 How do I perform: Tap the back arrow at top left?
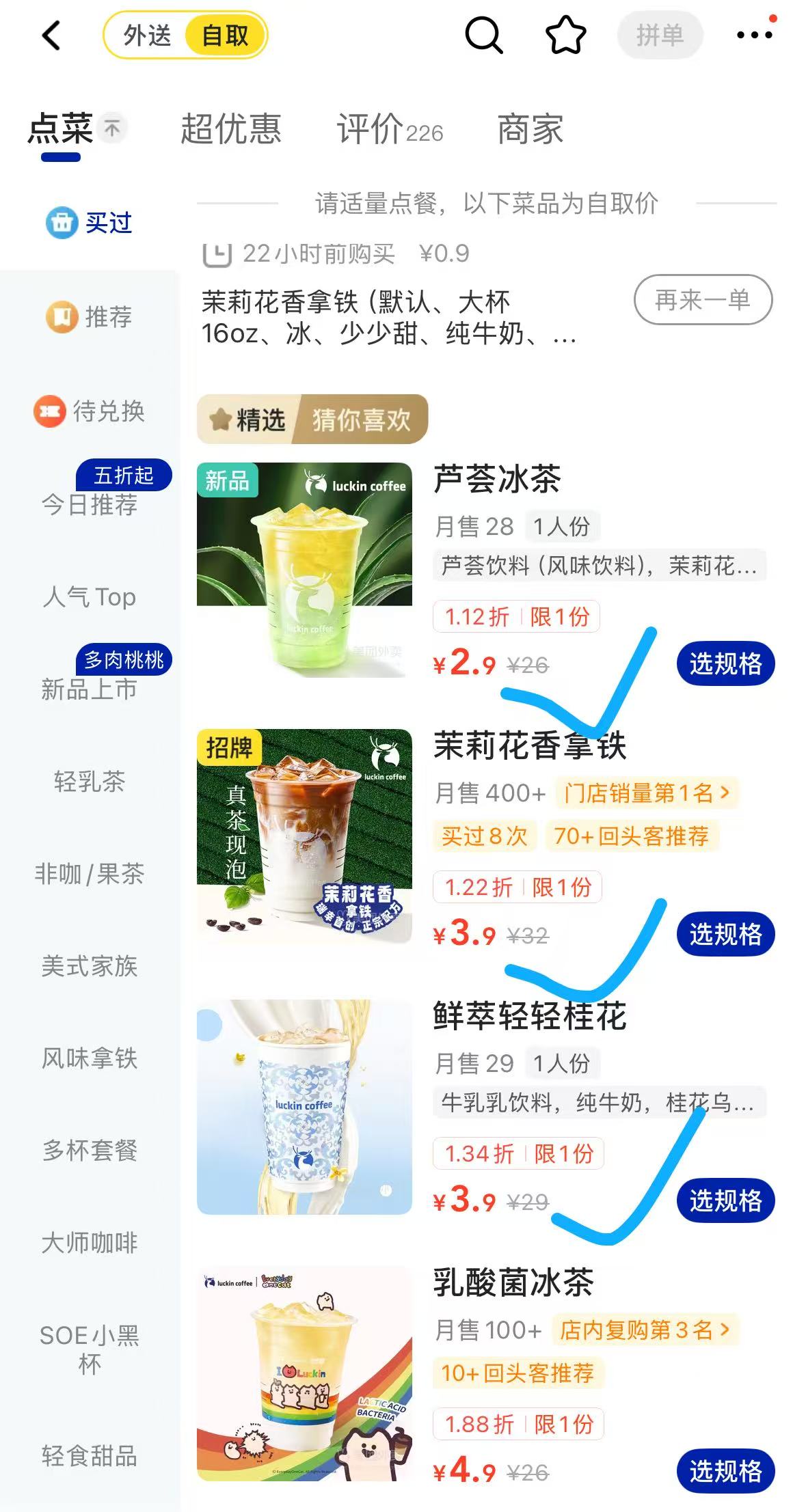[50, 36]
